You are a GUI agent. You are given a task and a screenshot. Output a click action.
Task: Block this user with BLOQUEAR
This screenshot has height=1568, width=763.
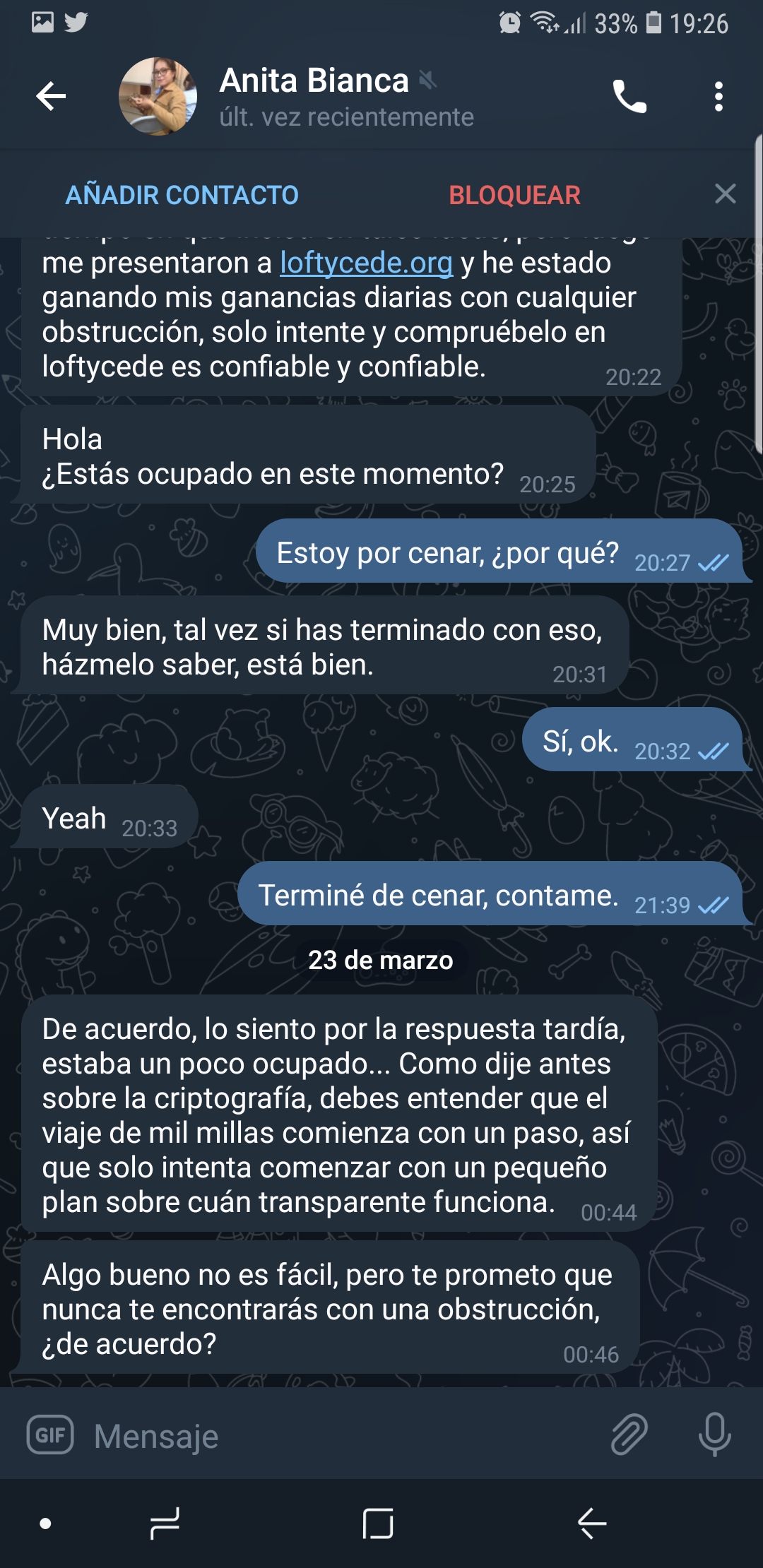click(x=514, y=195)
